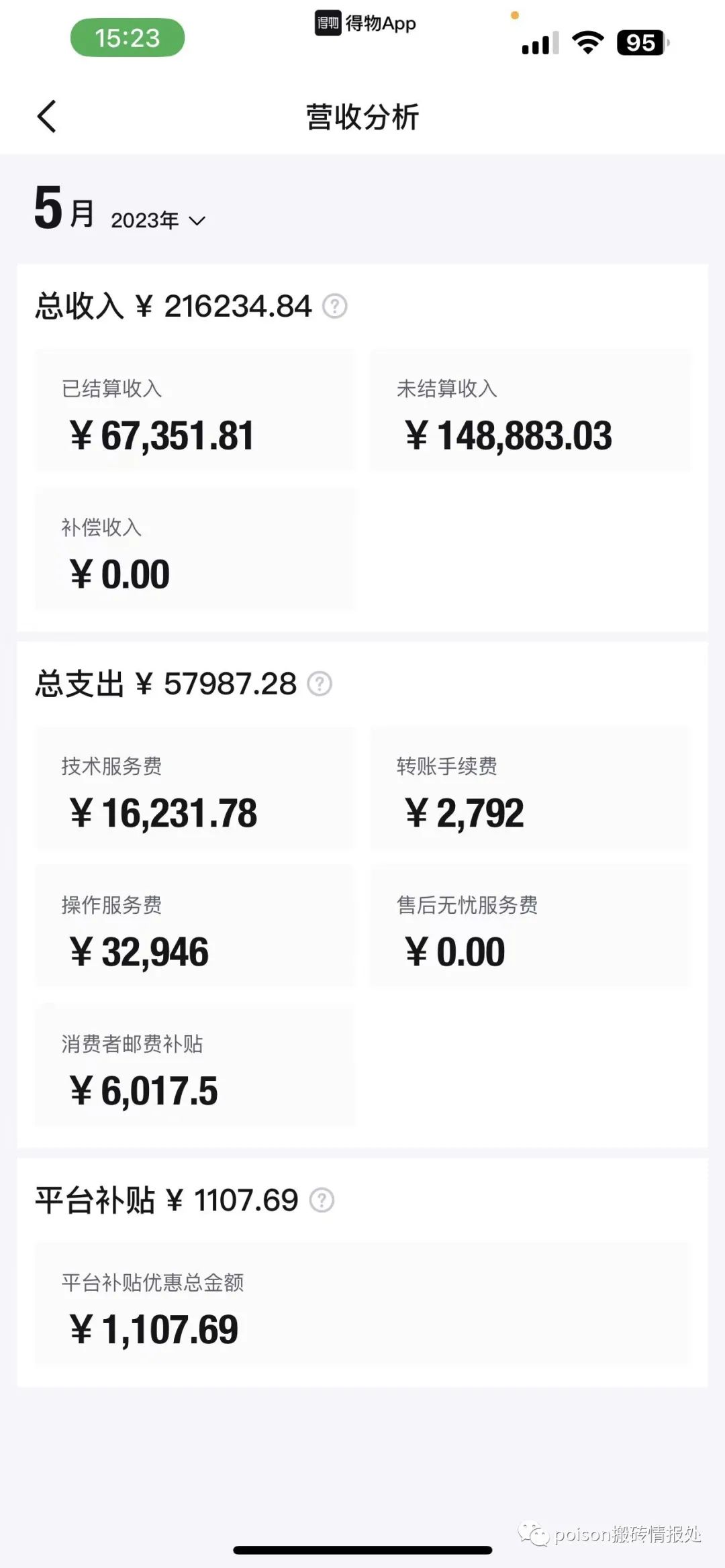View the 平台补贴 question mark info
The width and height of the screenshot is (725, 1568).
(322, 1200)
